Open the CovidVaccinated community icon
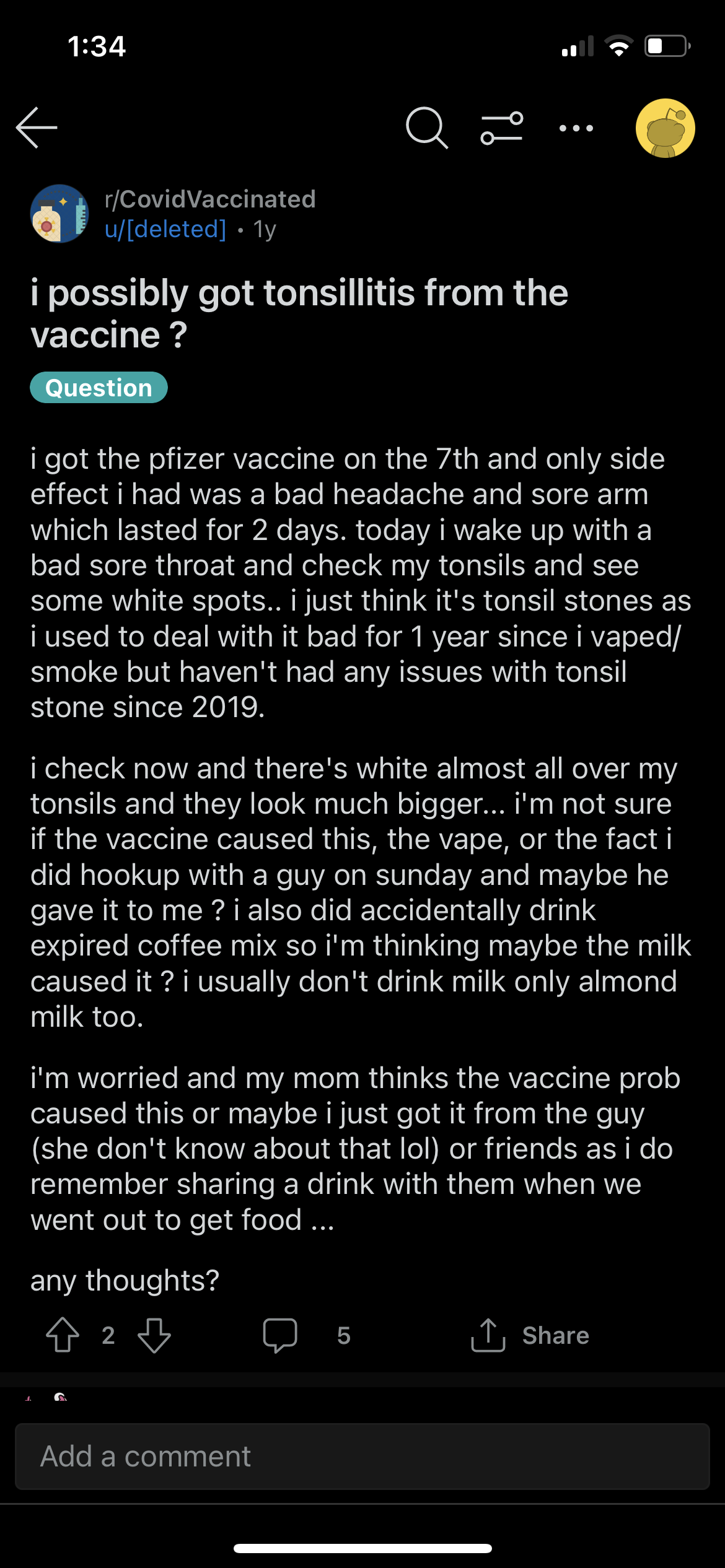This screenshot has height=1568, width=725. tap(59, 214)
